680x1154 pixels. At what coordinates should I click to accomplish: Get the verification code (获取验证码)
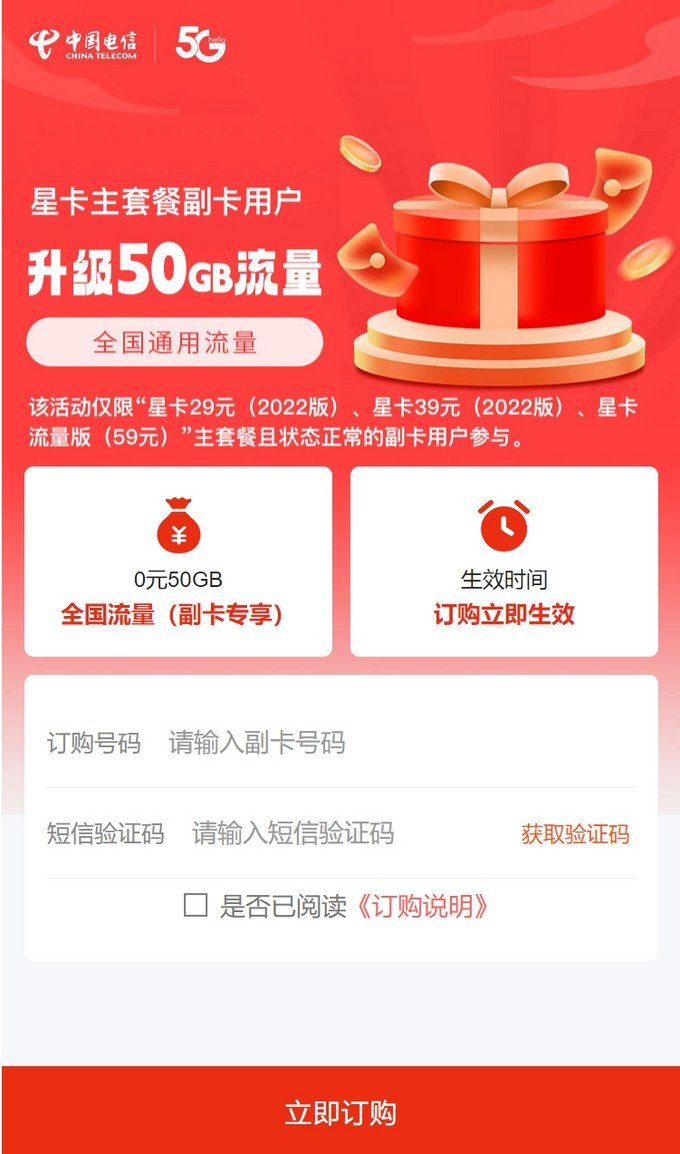[x=575, y=834]
